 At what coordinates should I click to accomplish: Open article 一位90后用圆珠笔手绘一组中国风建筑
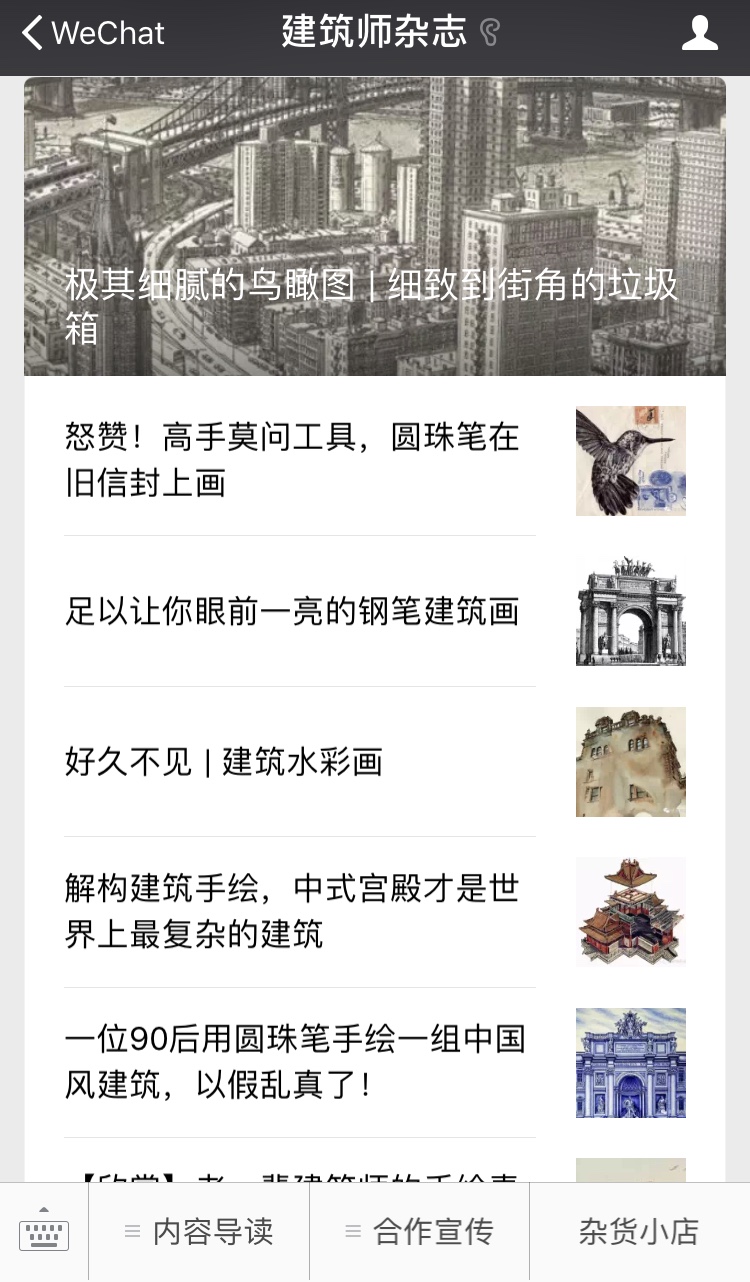click(x=375, y=1062)
